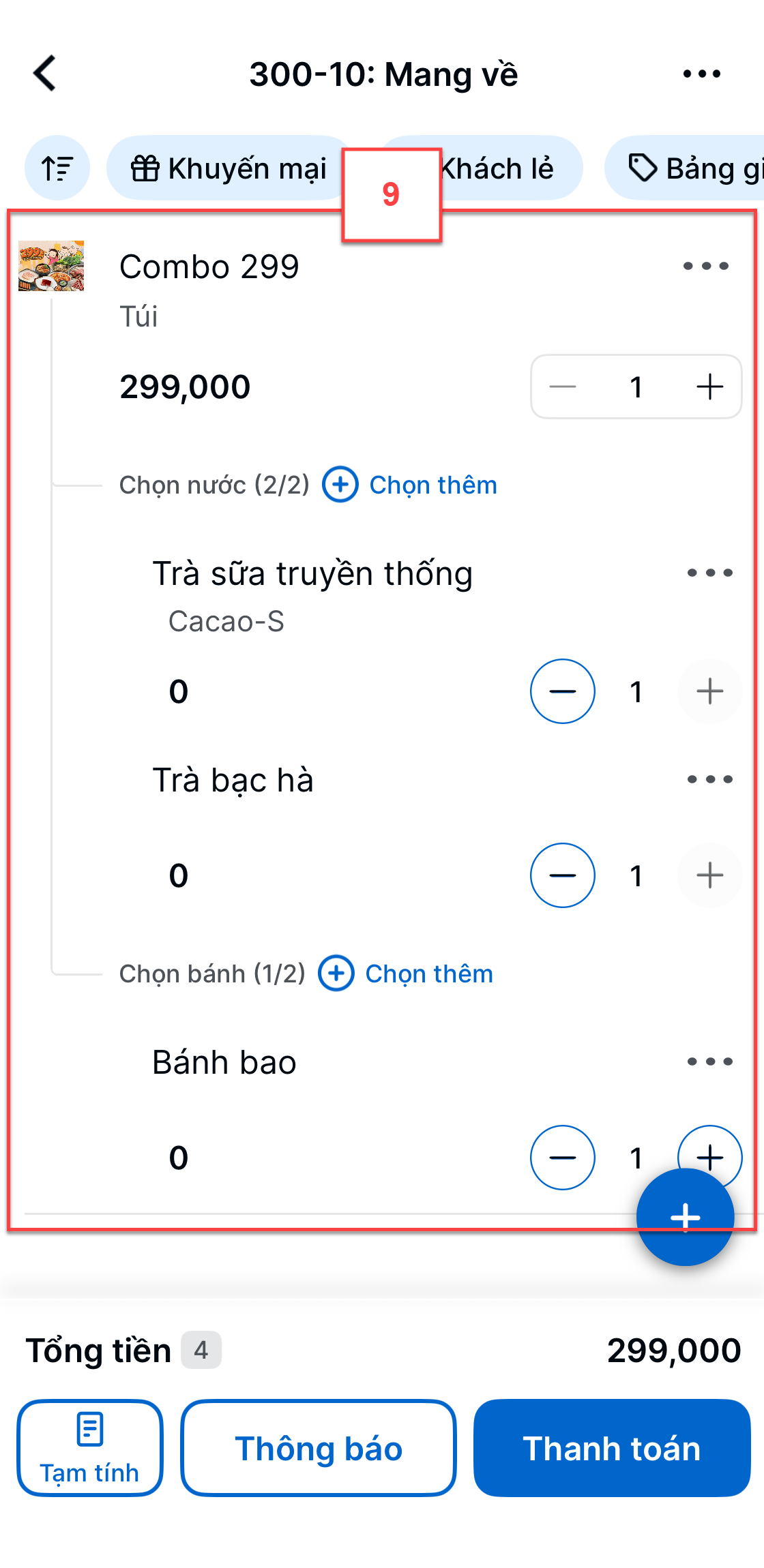
Task: Tap the blue floating add button
Action: [686, 1217]
